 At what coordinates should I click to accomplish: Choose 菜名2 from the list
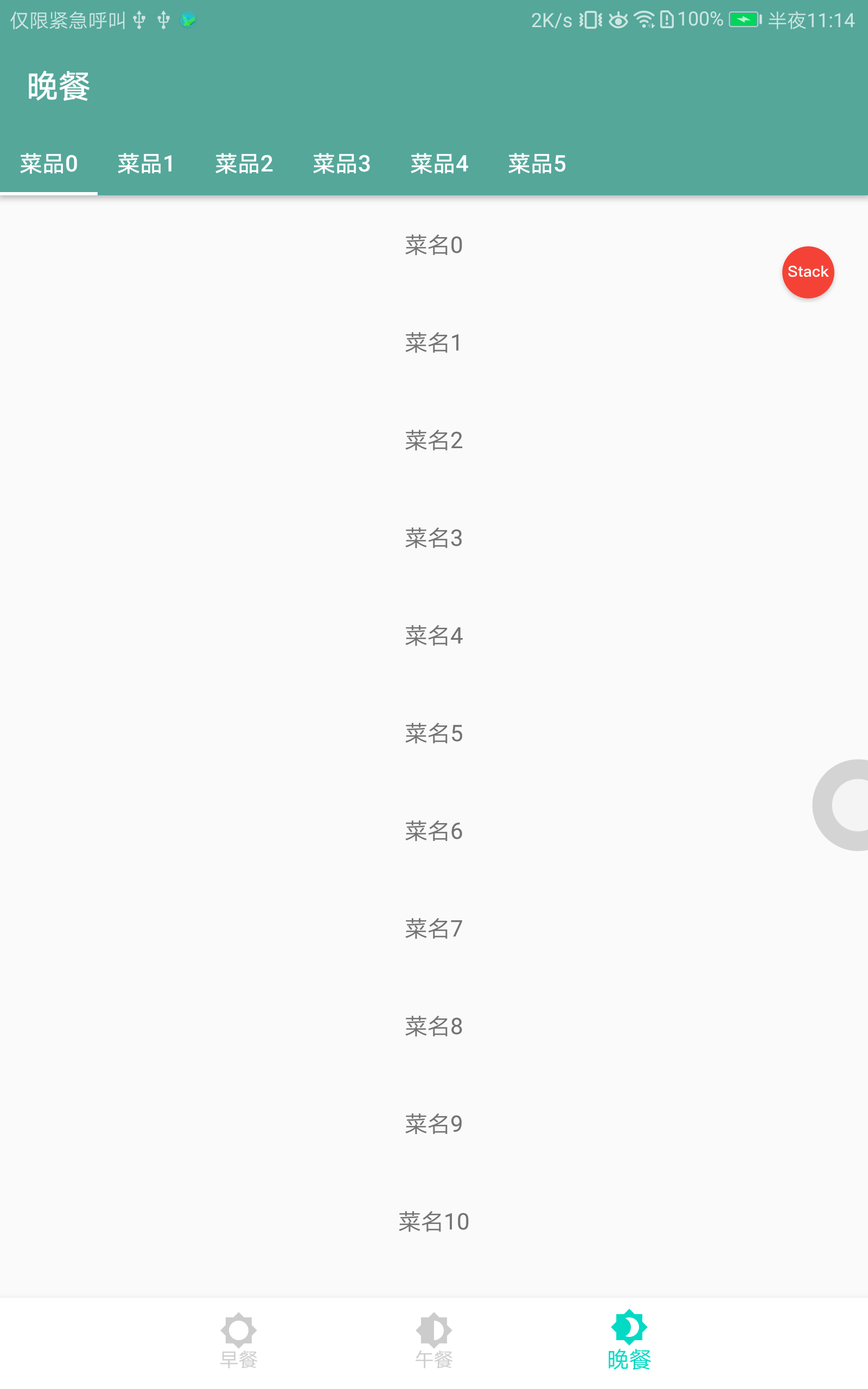coord(434,441)
